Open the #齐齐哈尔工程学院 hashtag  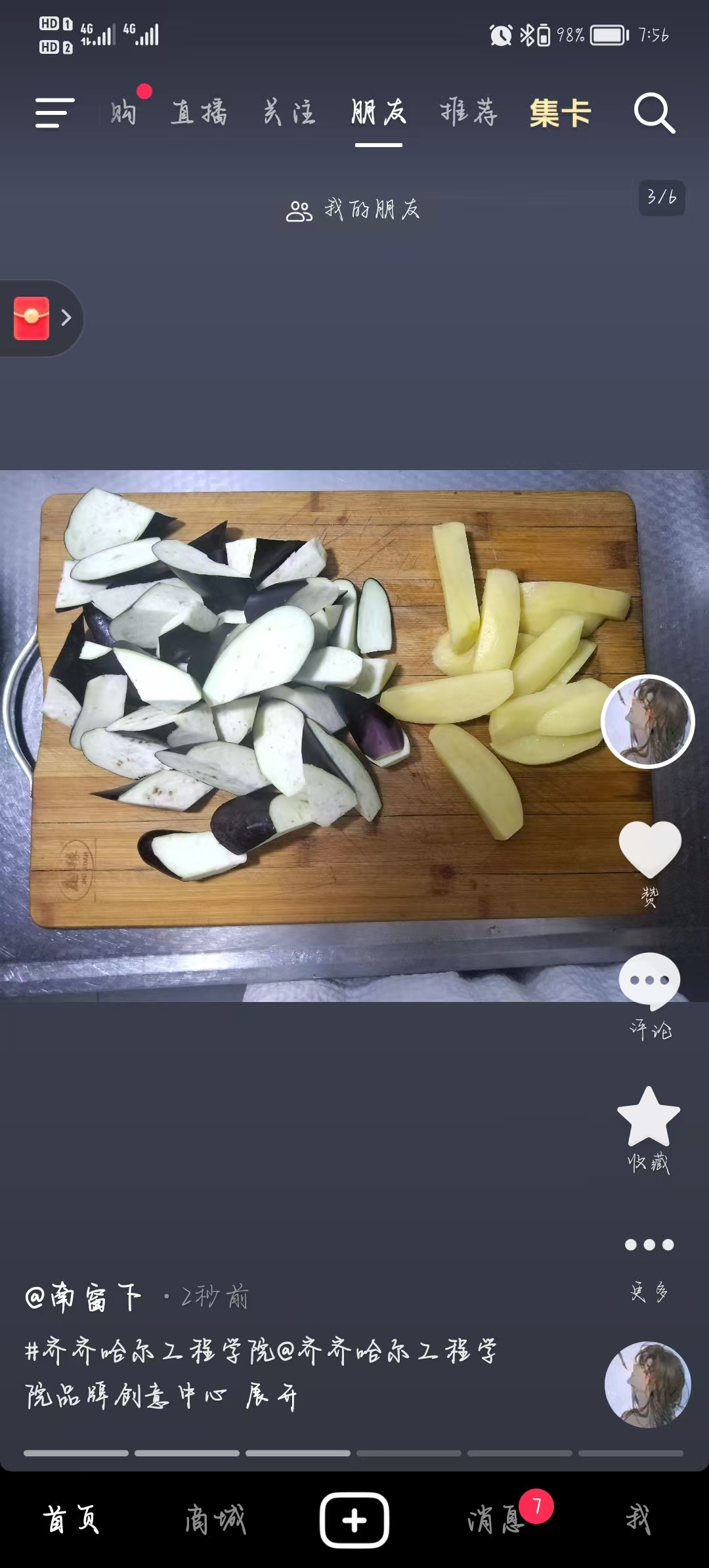(x=150, y=1351)
